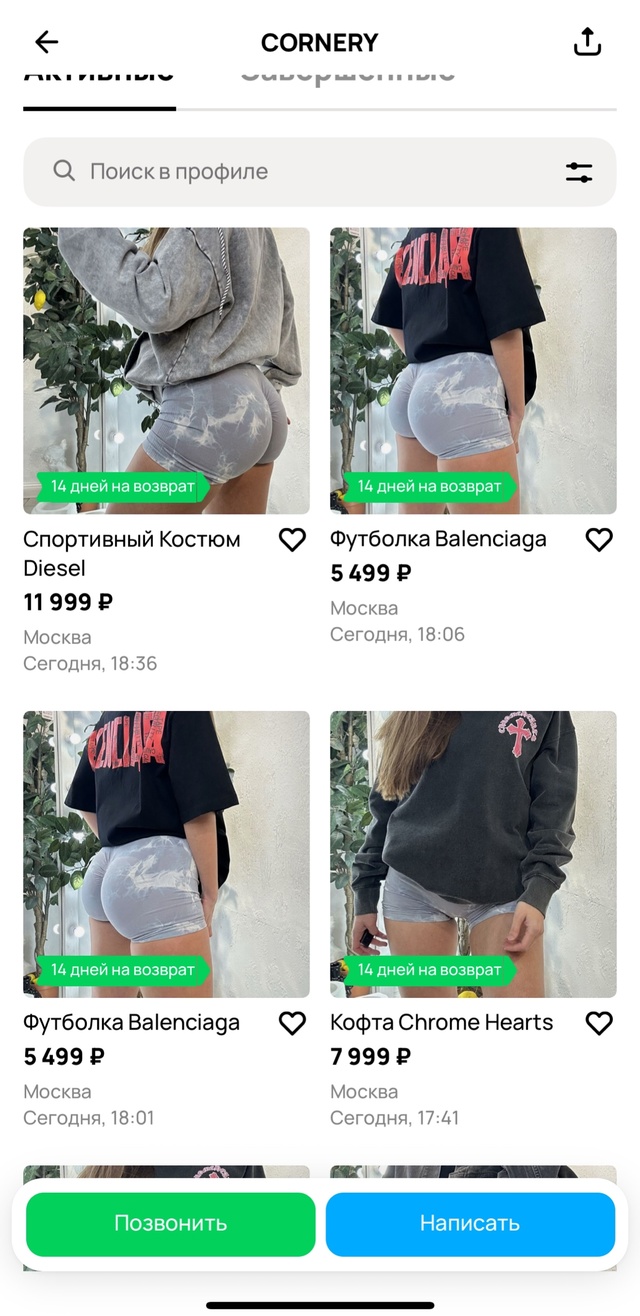Like the 'Футболка Balenciaga' listing from 18:06
Viewport: 640px width, 1316px height.
point(598,541)
